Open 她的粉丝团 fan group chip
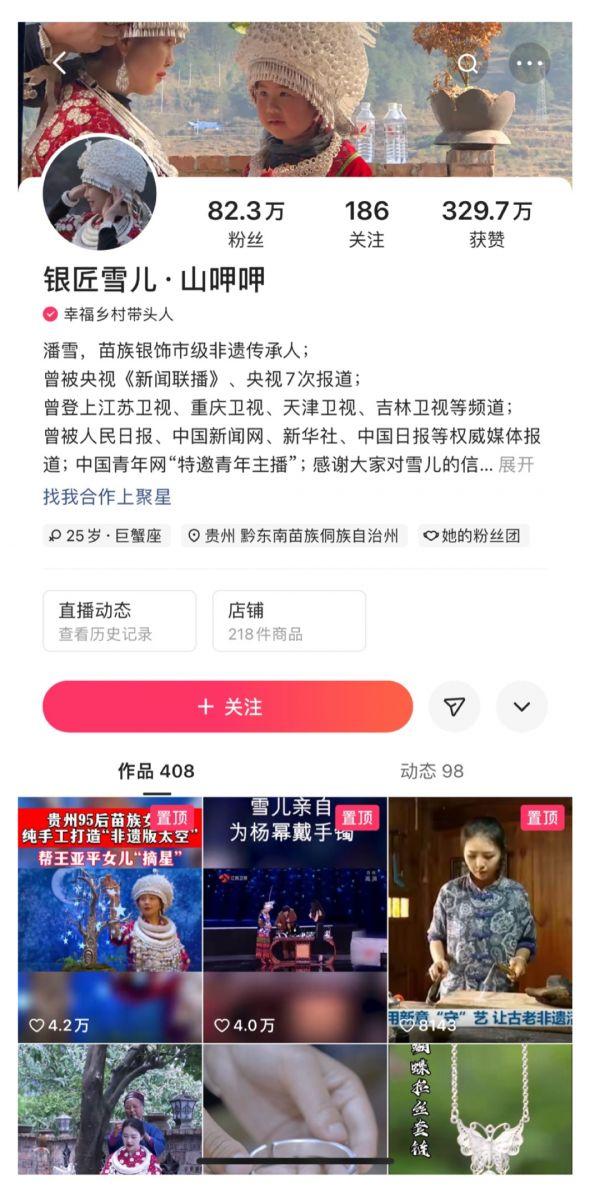This screenshot has width=600, height=1193. pyautogui.click(x=473, y=536)
